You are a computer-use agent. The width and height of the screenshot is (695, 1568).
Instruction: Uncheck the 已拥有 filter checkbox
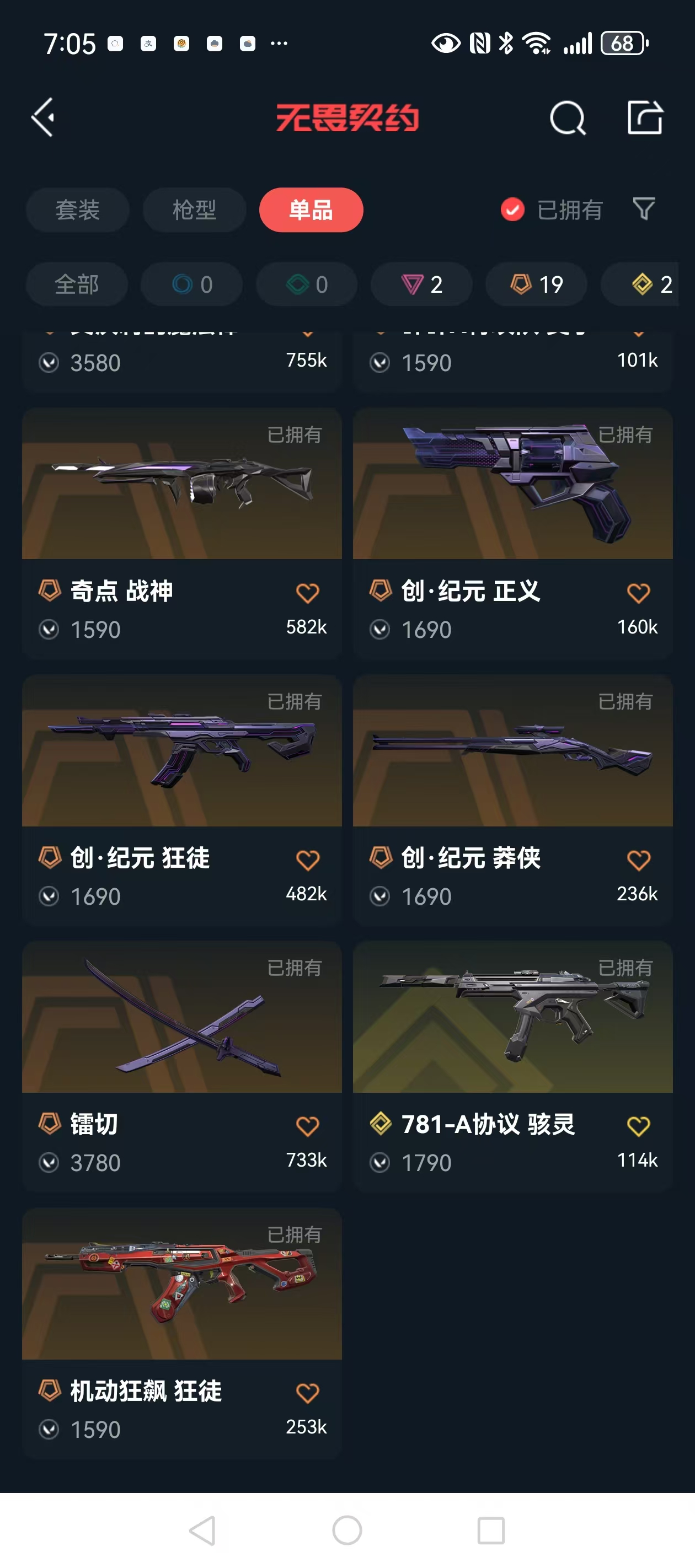(512, 210)
